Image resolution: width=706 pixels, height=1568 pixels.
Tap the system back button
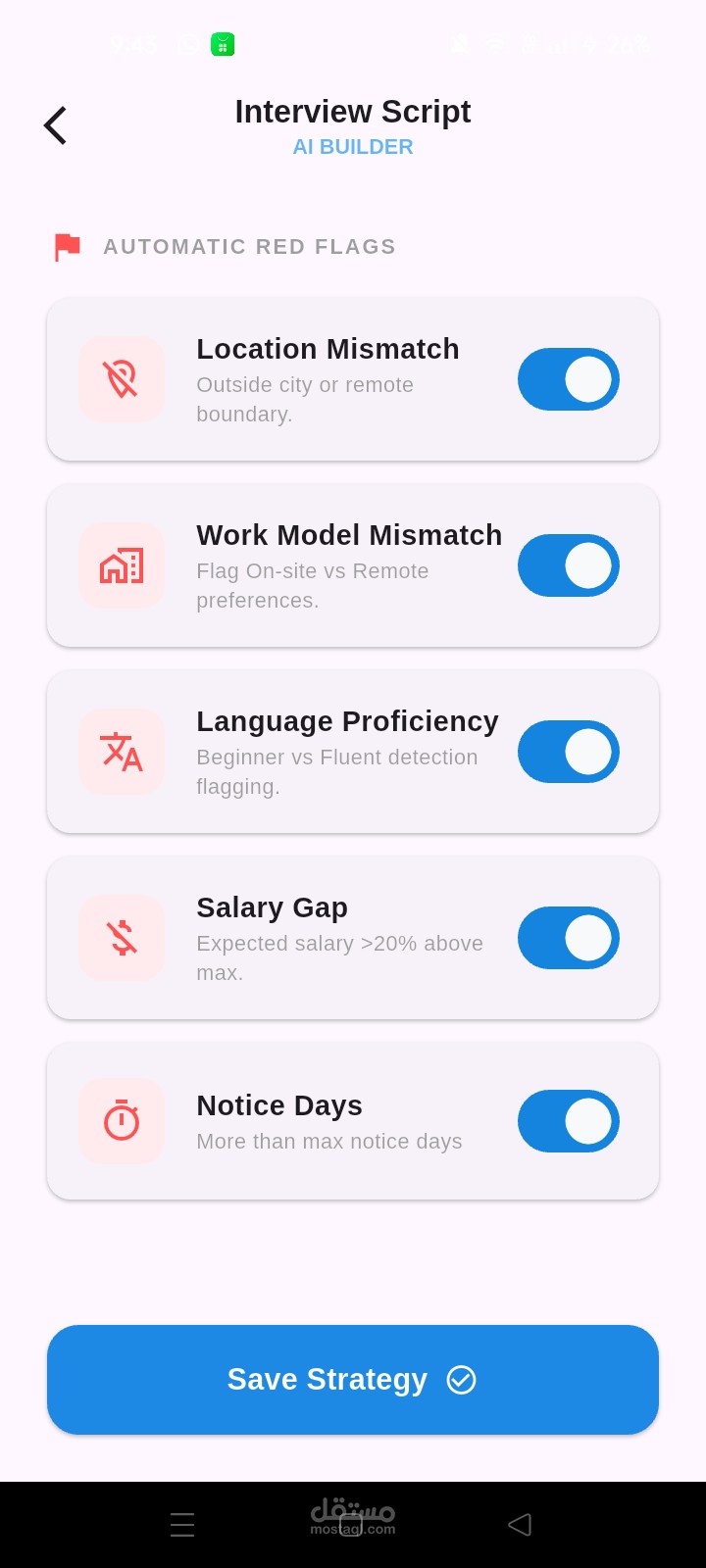click(520, 1524)
